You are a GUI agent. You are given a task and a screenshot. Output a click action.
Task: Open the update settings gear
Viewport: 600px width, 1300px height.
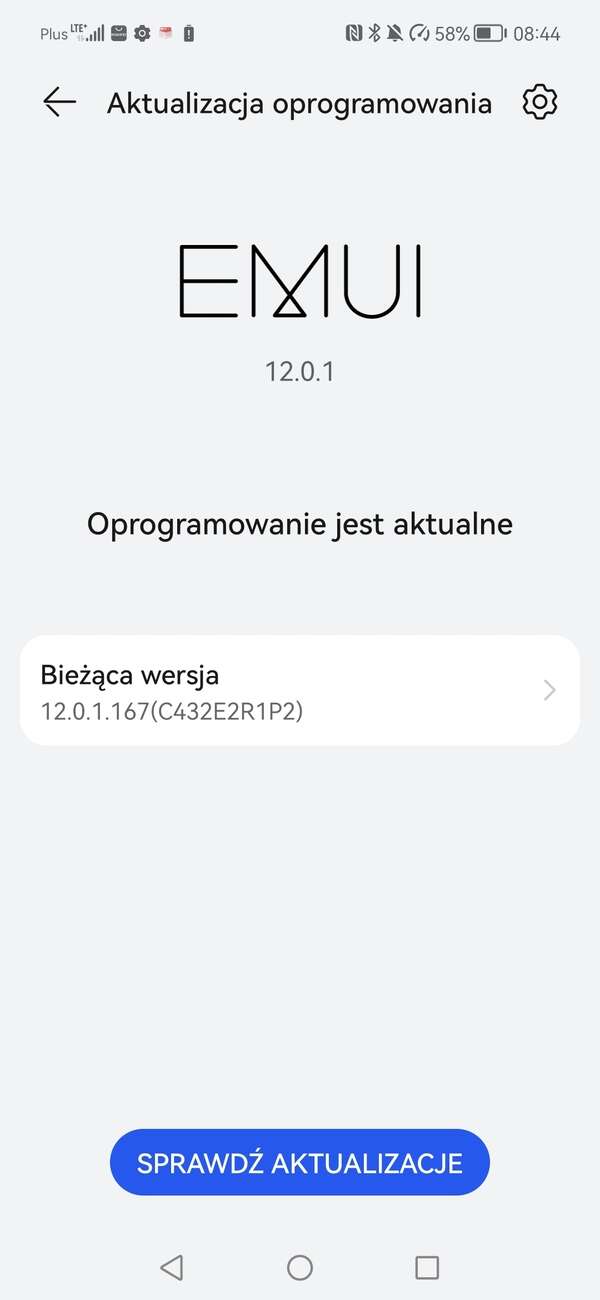(x=540, y=102)
